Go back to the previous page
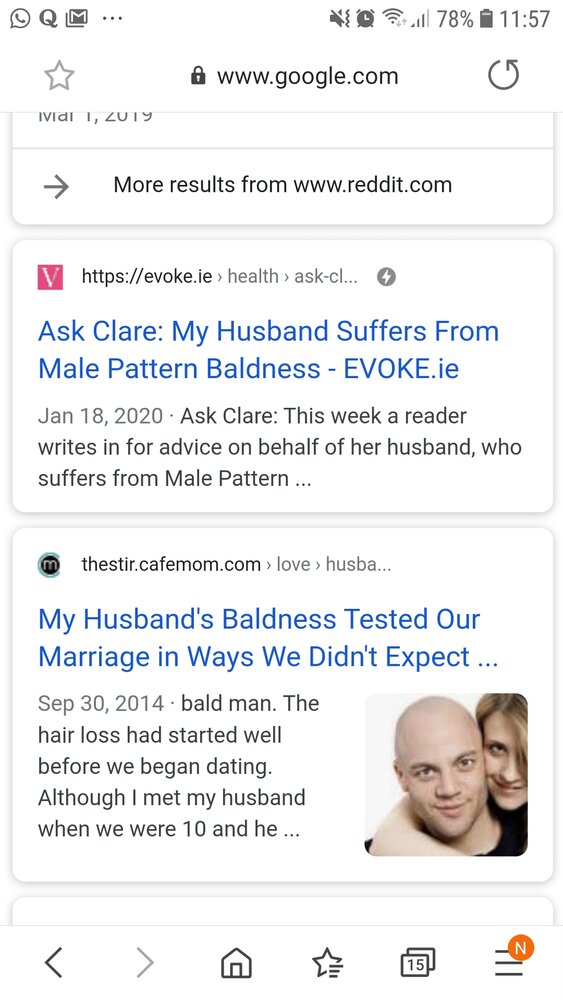 pyautogui.click(x=54, y=962)
